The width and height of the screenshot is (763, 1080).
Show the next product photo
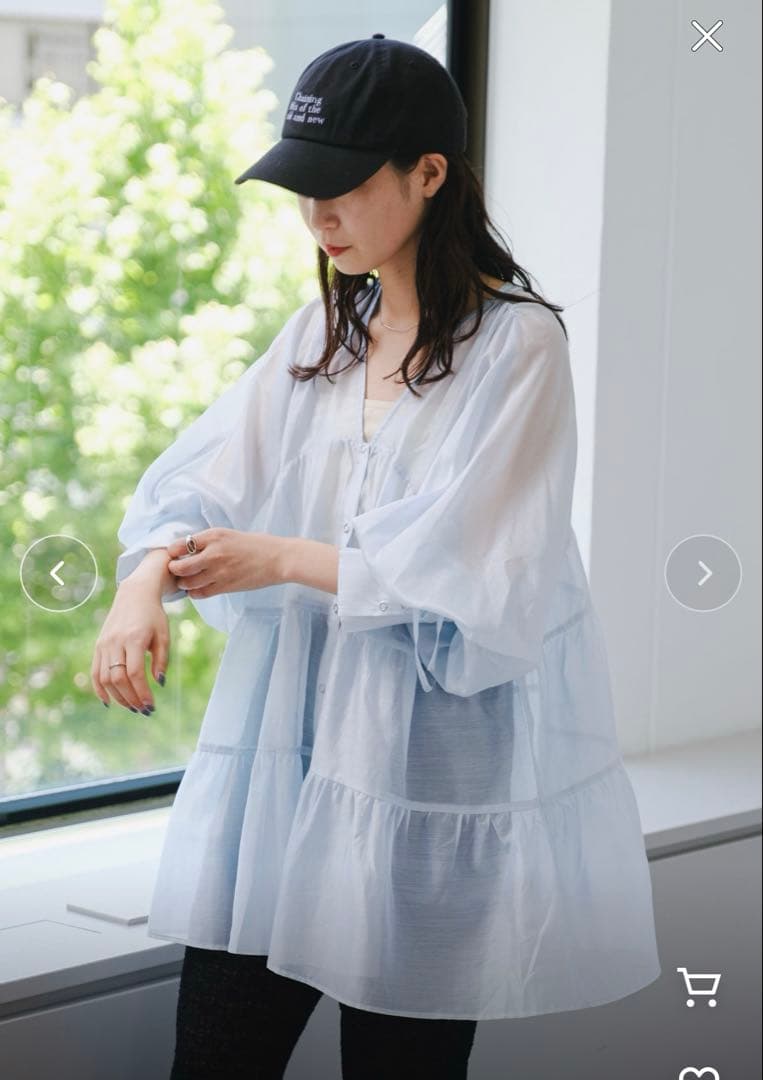coord(703,573)
